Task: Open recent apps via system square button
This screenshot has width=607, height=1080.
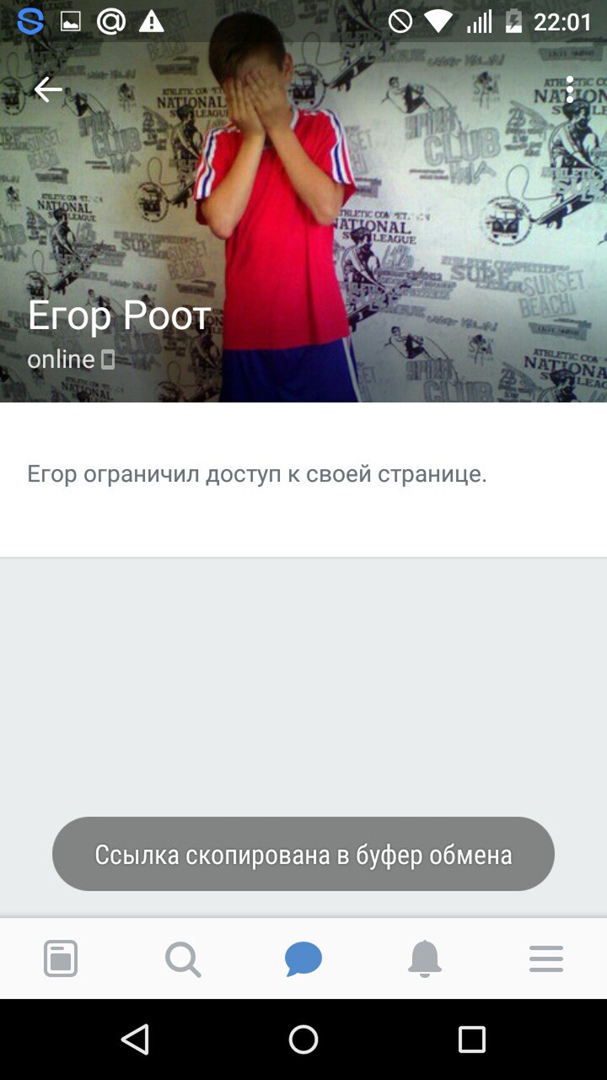Action: (471, 1039)
